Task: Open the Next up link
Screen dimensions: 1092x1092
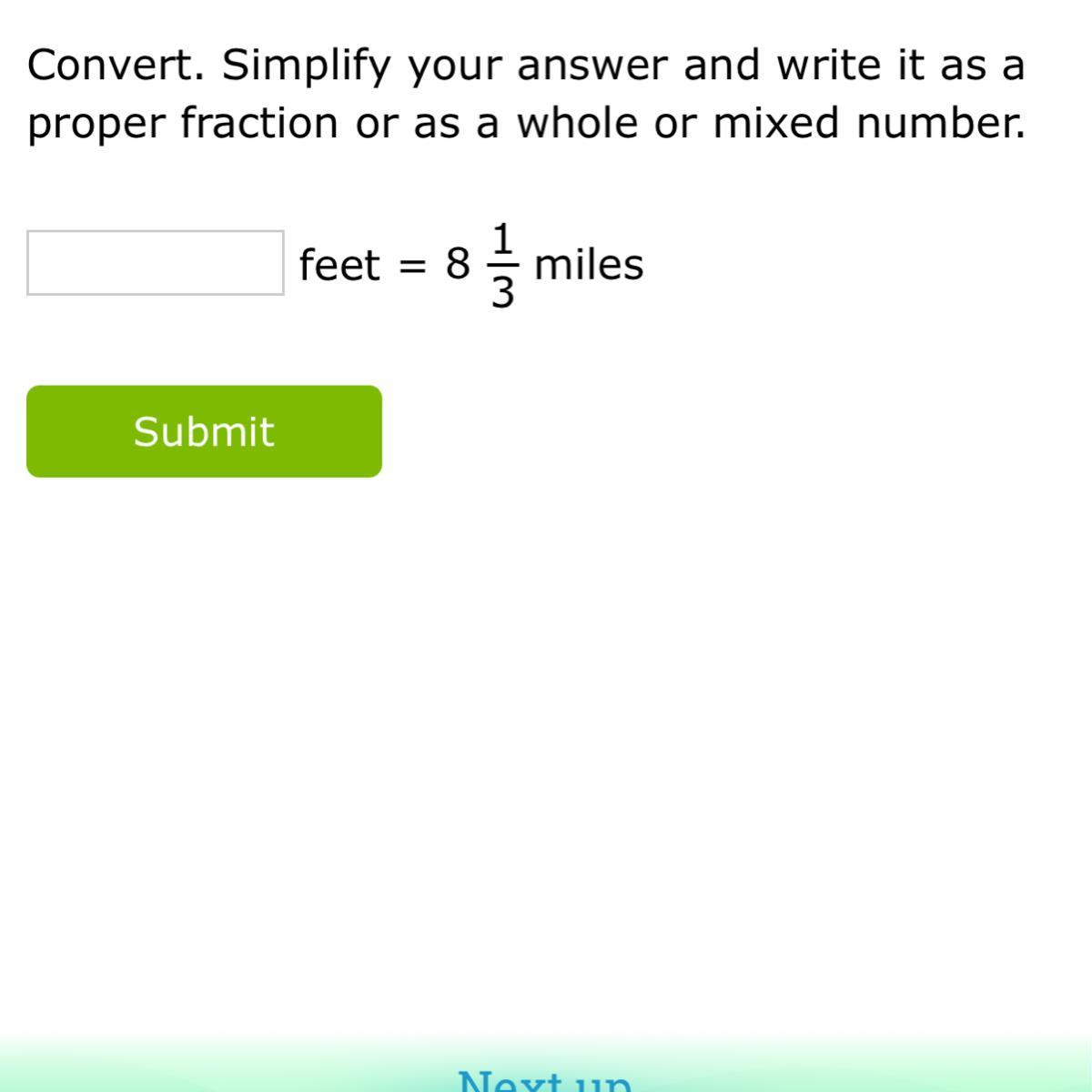Action: pos(544,1081)
